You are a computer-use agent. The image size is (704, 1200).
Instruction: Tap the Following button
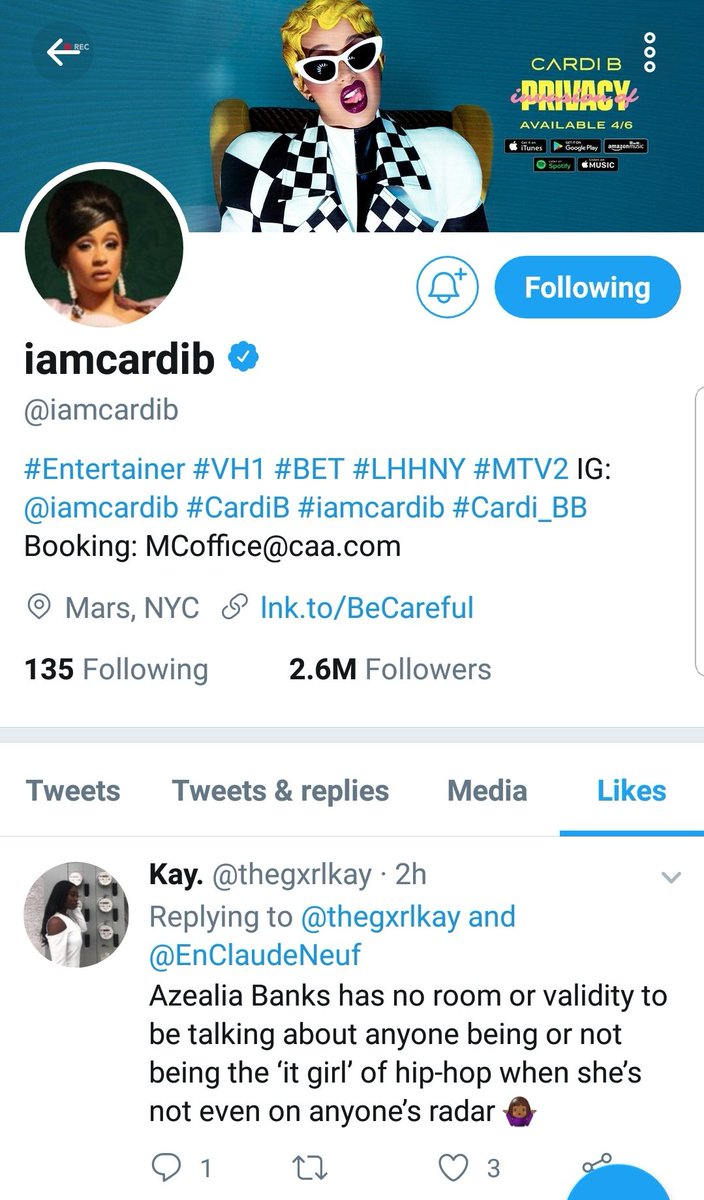point(587,288)
